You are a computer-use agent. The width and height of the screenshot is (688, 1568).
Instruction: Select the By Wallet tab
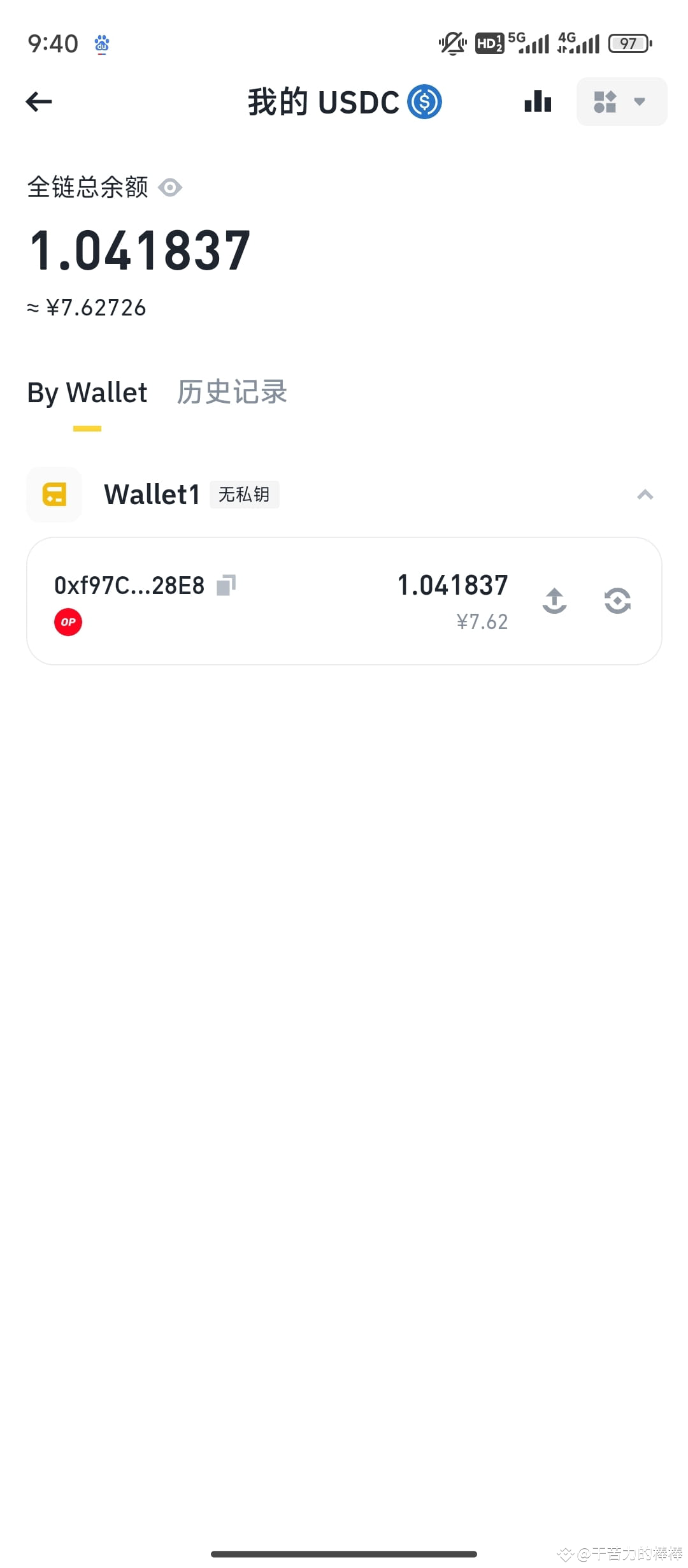click(x=86, y=393)
